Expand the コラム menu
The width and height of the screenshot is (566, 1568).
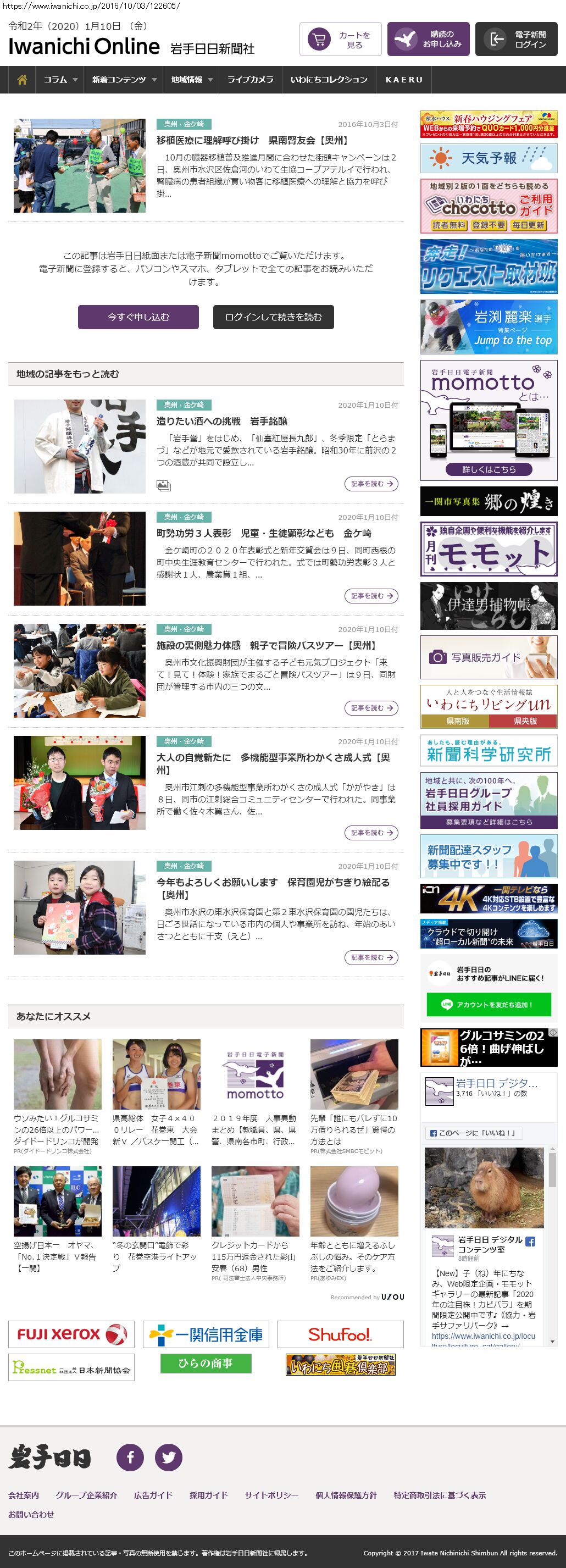tap(60, 80)
